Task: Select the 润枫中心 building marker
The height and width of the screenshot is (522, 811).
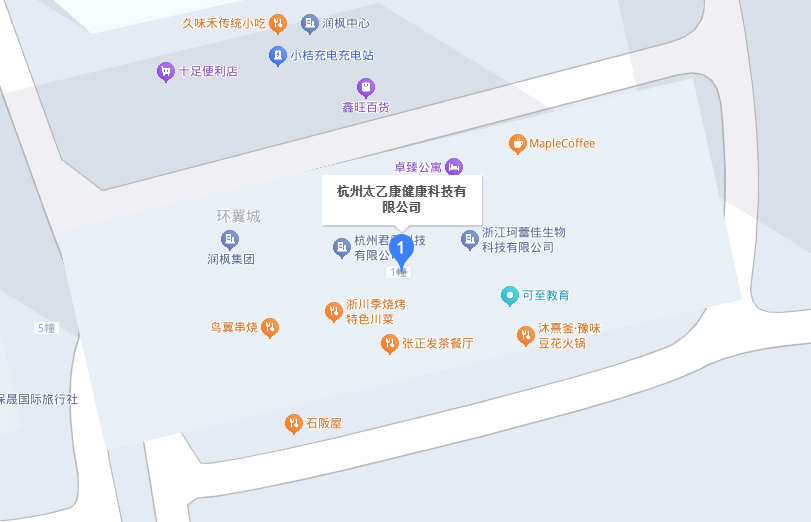Action: point(309,23)
